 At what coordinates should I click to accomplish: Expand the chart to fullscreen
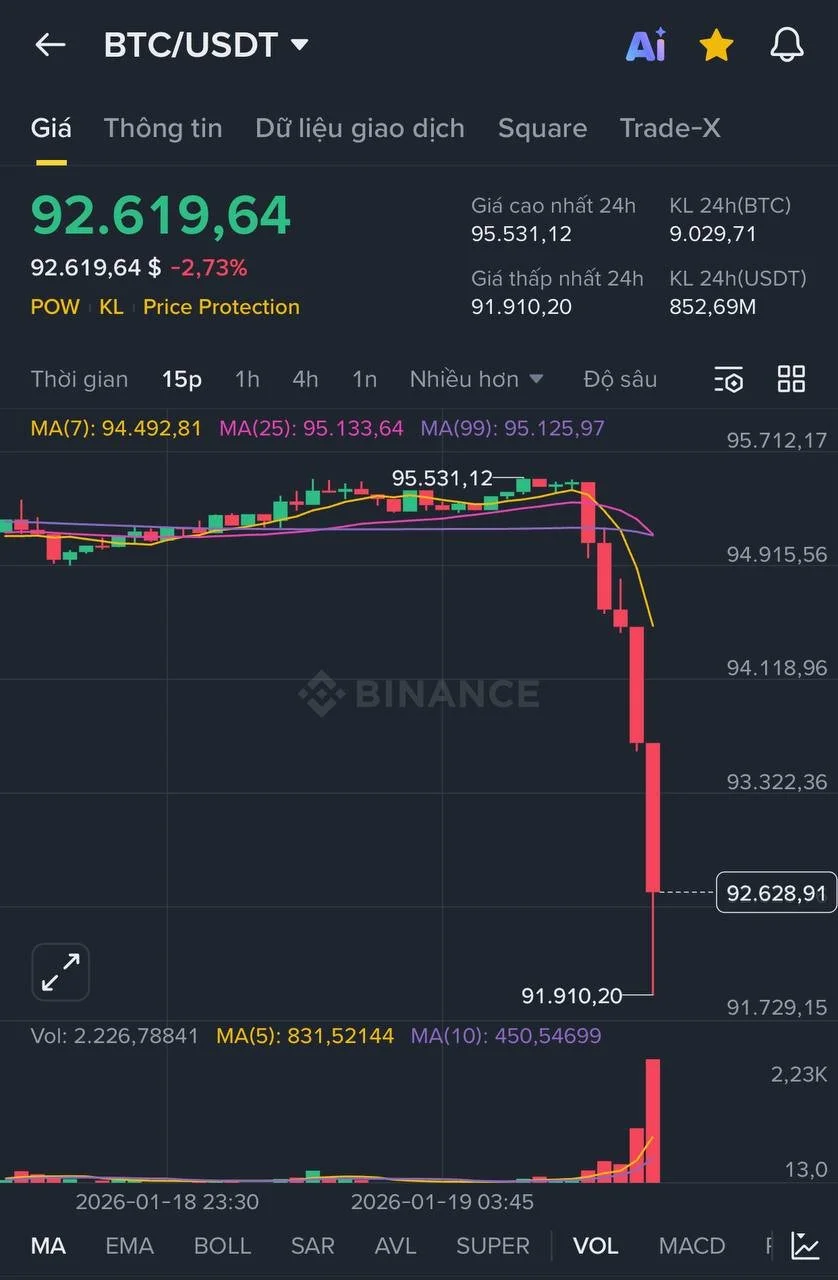[x=60, y=972]
